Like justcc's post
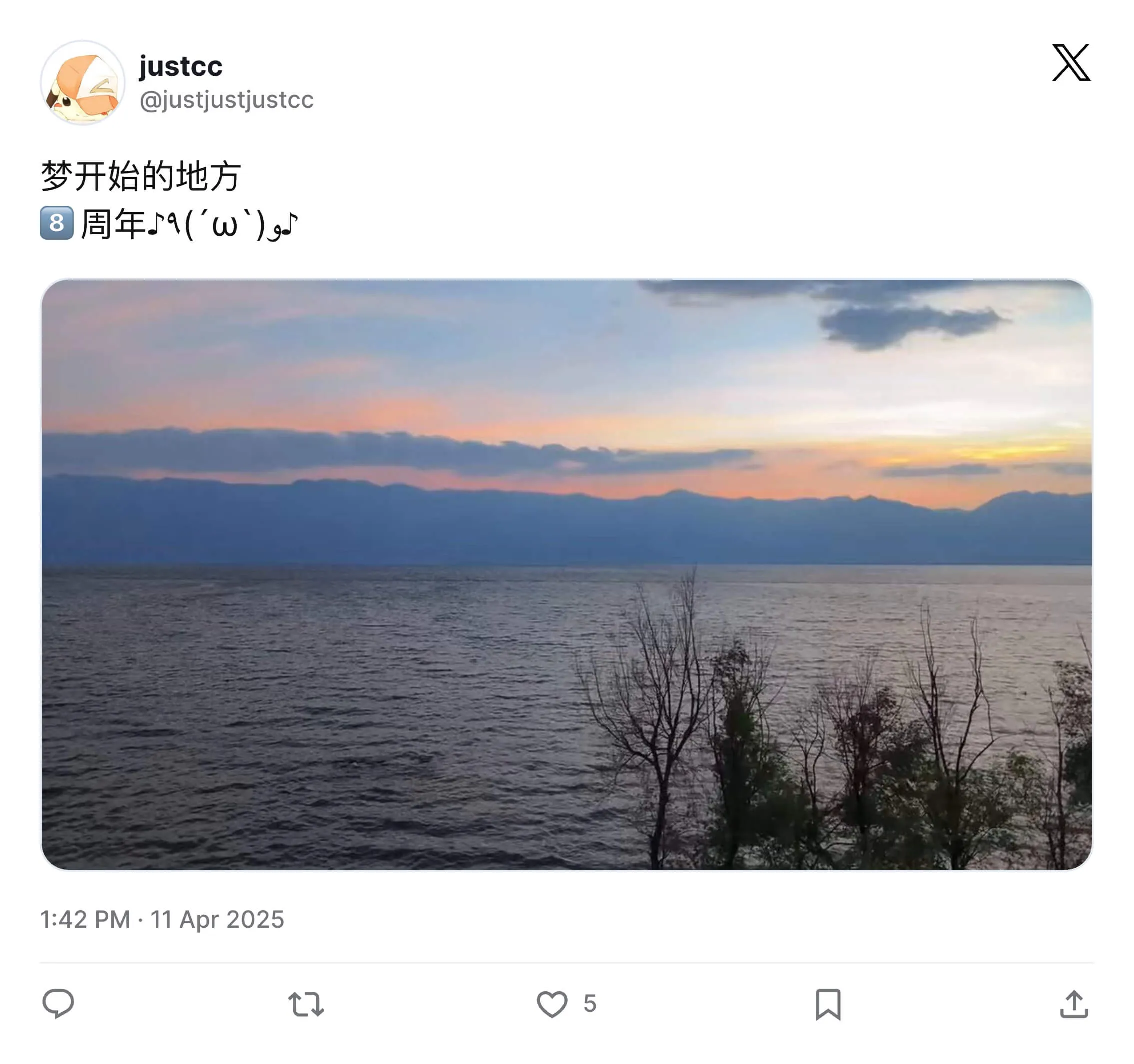Screen dimensions: 1134x1064 pos(552,1004)
